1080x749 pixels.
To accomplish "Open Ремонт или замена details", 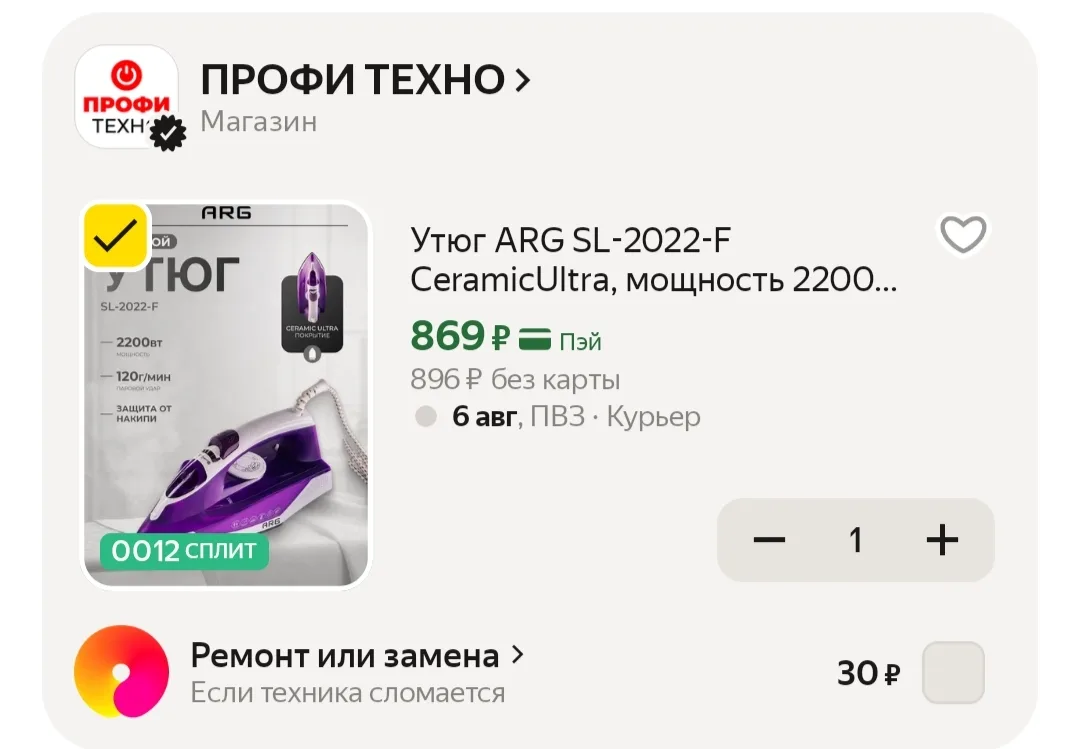I will point(357,655).
